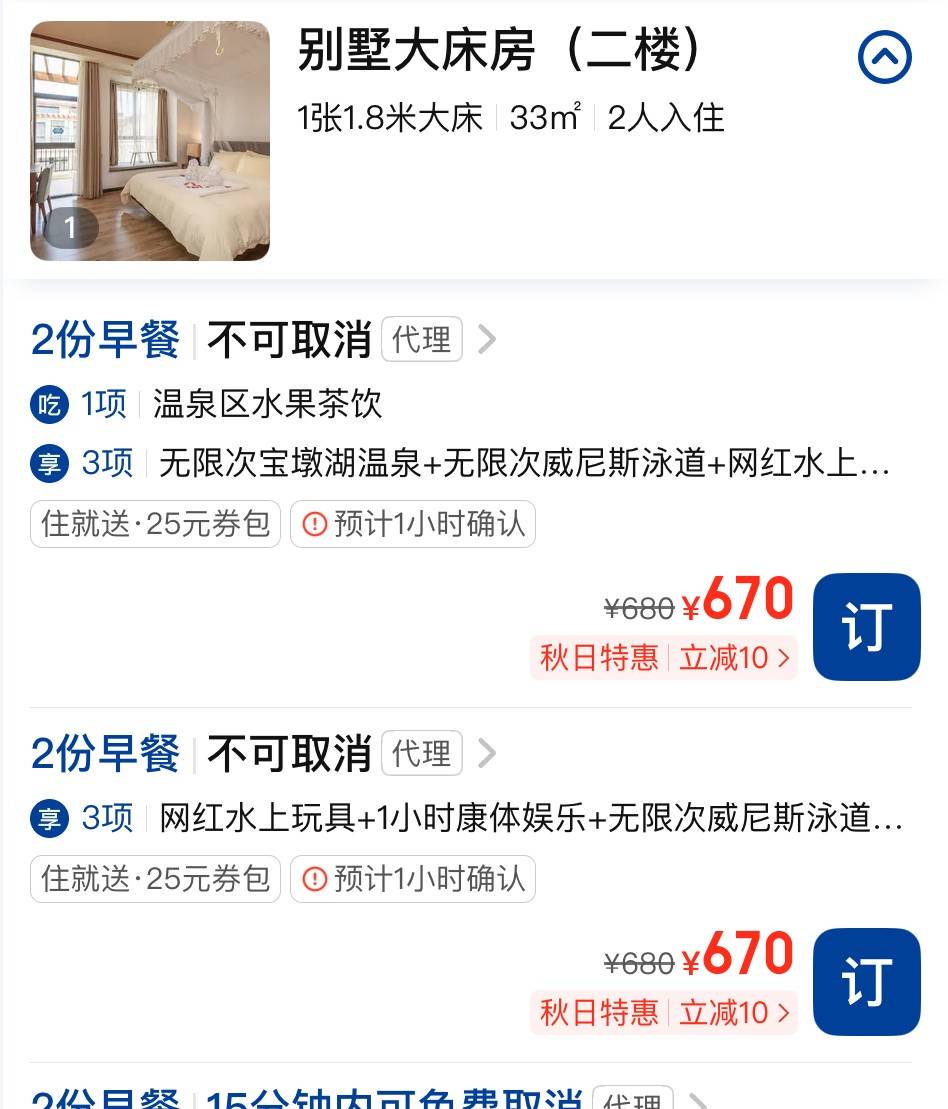
Task: View photos of 别墅大床房（二楼）
Action: (150, 141)
